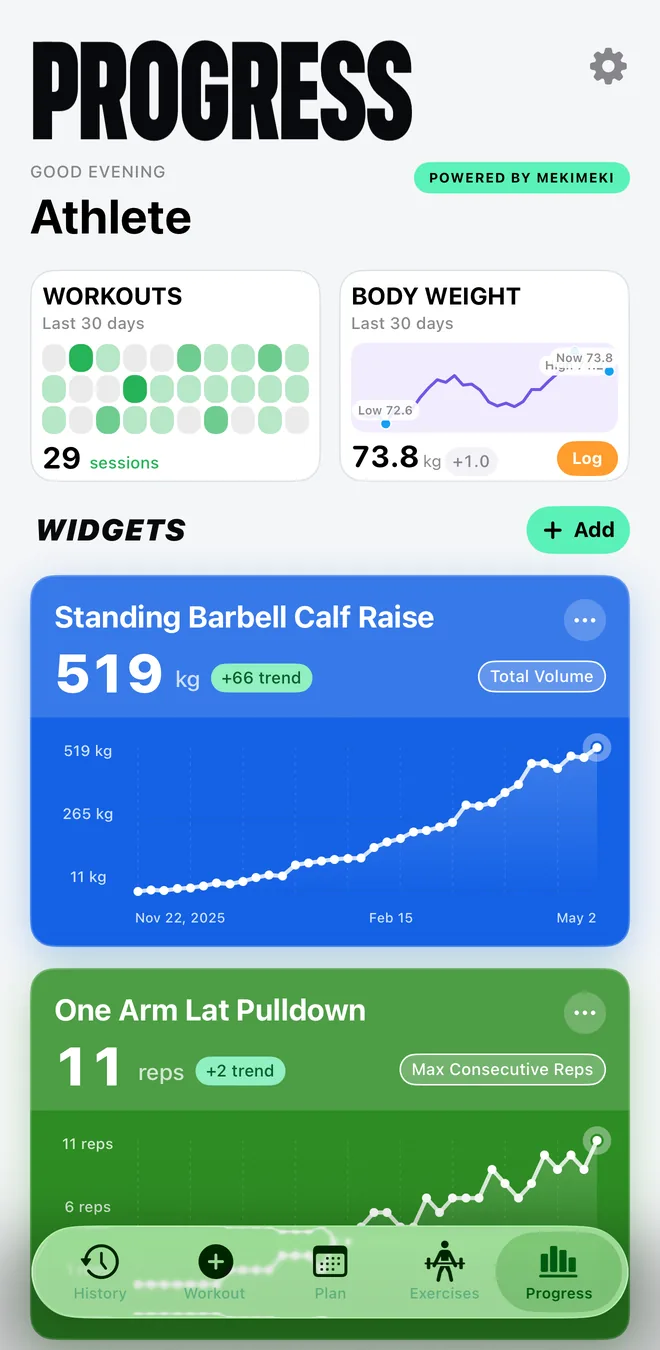Screen dimensions: 660x1350
Task: Start a new Workout from the tab bar
Action: pyautogui.click(x=215, y=1272)
